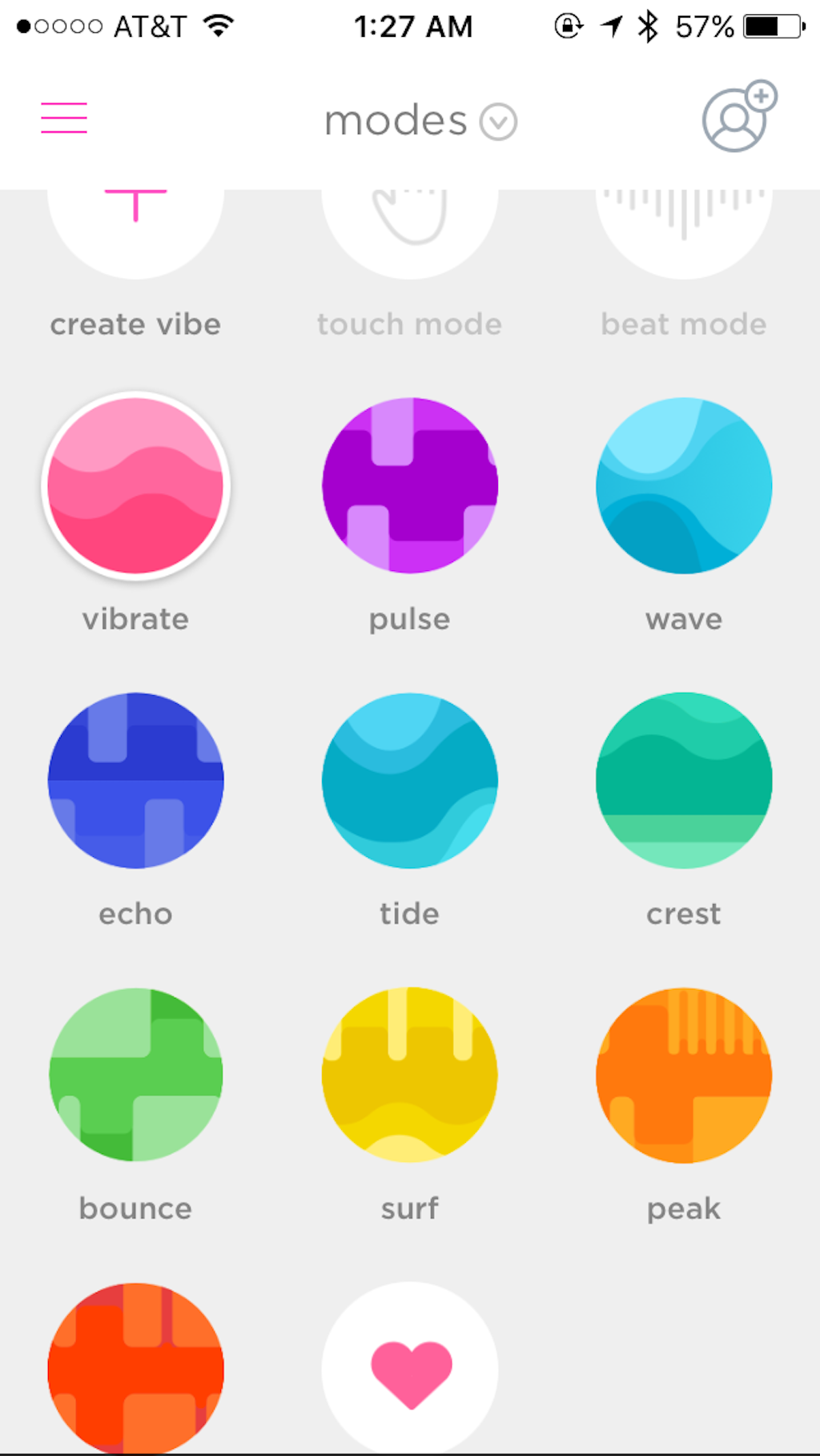Switch to the crest mode
This screenshot has width=820, height=1456.
coord(684,780)
